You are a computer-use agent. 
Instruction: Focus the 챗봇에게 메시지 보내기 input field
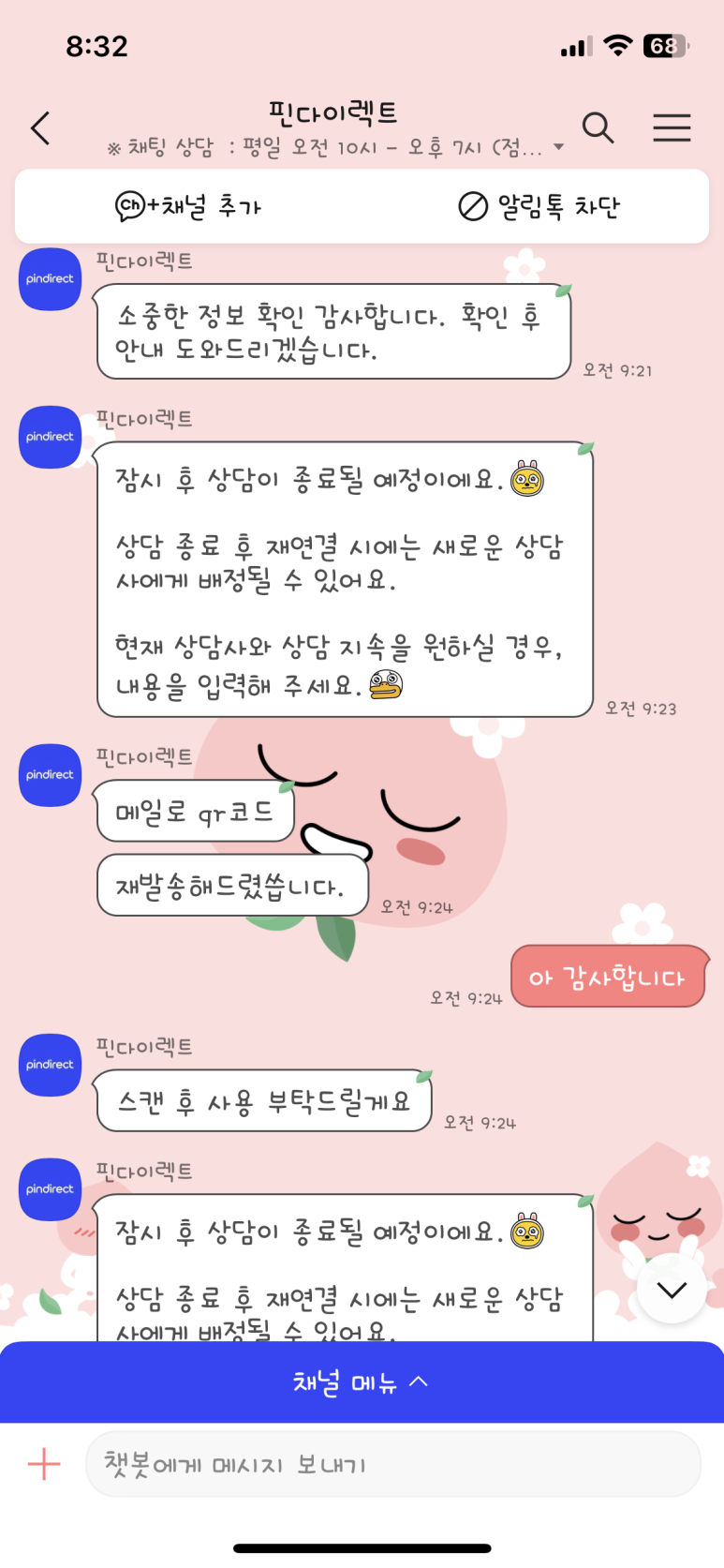point(393,1464)
